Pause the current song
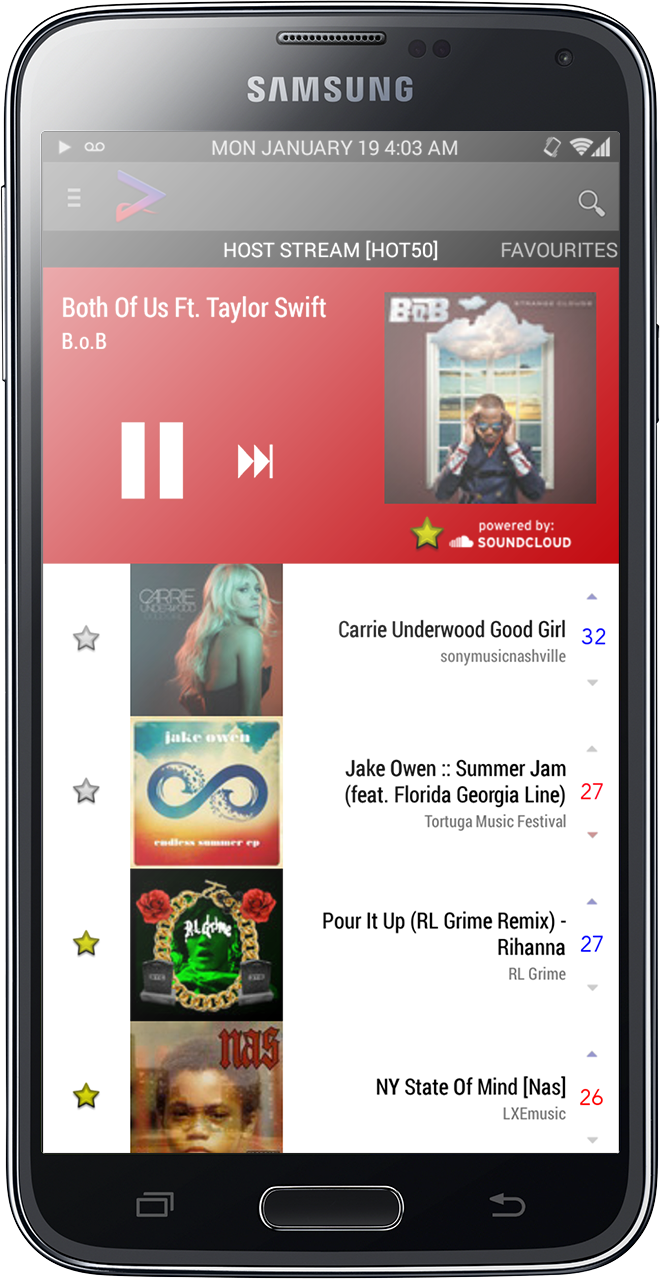Image resolution: width=660 pixels, height=1279 pixels. [152, 460]
